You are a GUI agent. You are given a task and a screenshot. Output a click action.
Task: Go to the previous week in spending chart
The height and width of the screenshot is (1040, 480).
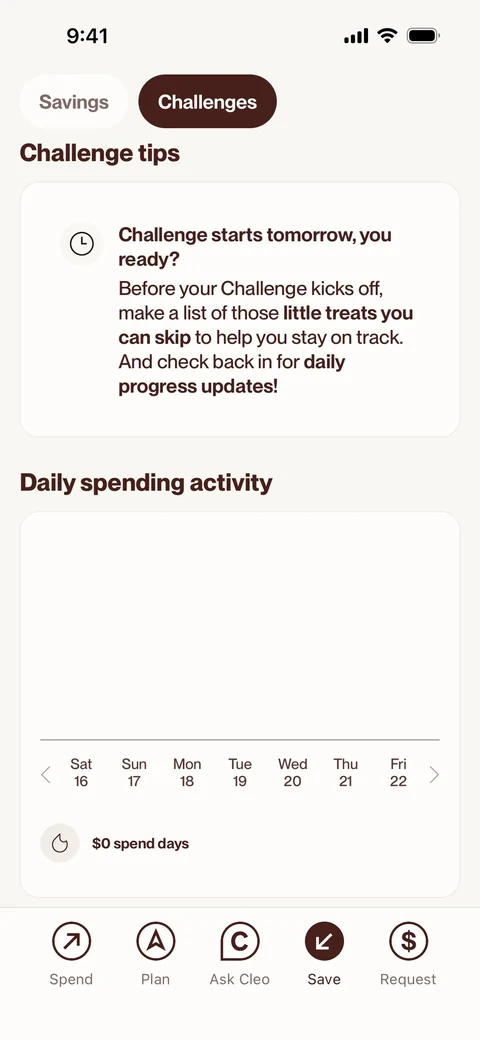pyautogui.click(x=46, y=774)
